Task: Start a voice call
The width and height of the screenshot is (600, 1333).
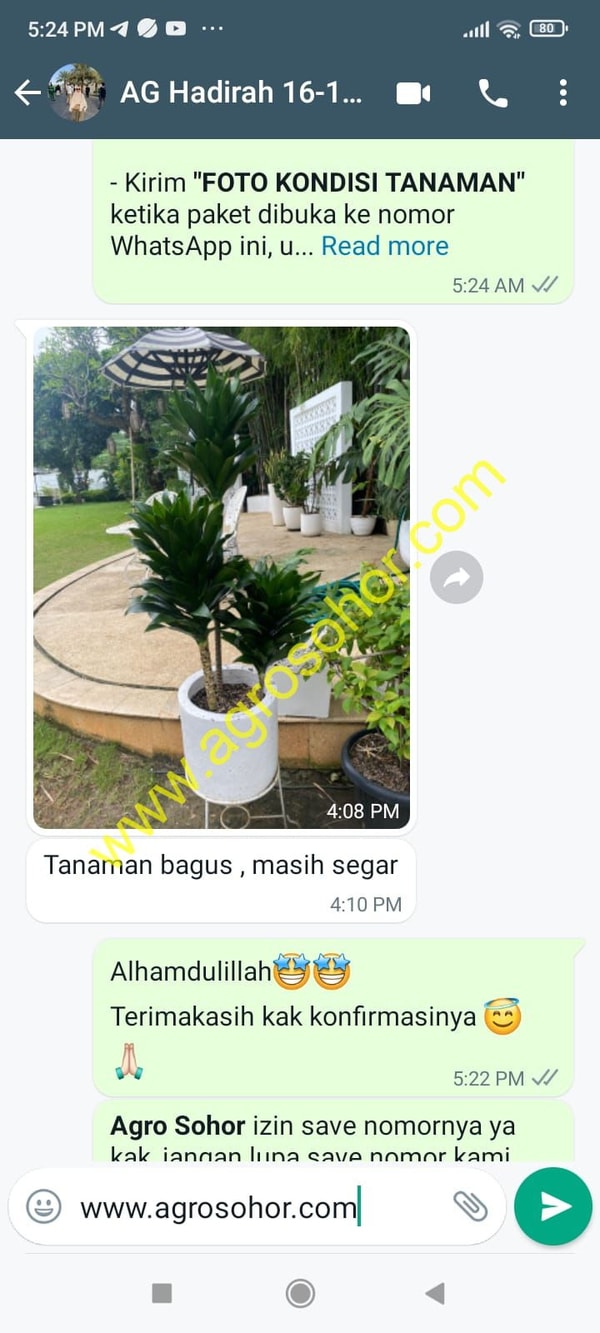Action: [492, 93]
